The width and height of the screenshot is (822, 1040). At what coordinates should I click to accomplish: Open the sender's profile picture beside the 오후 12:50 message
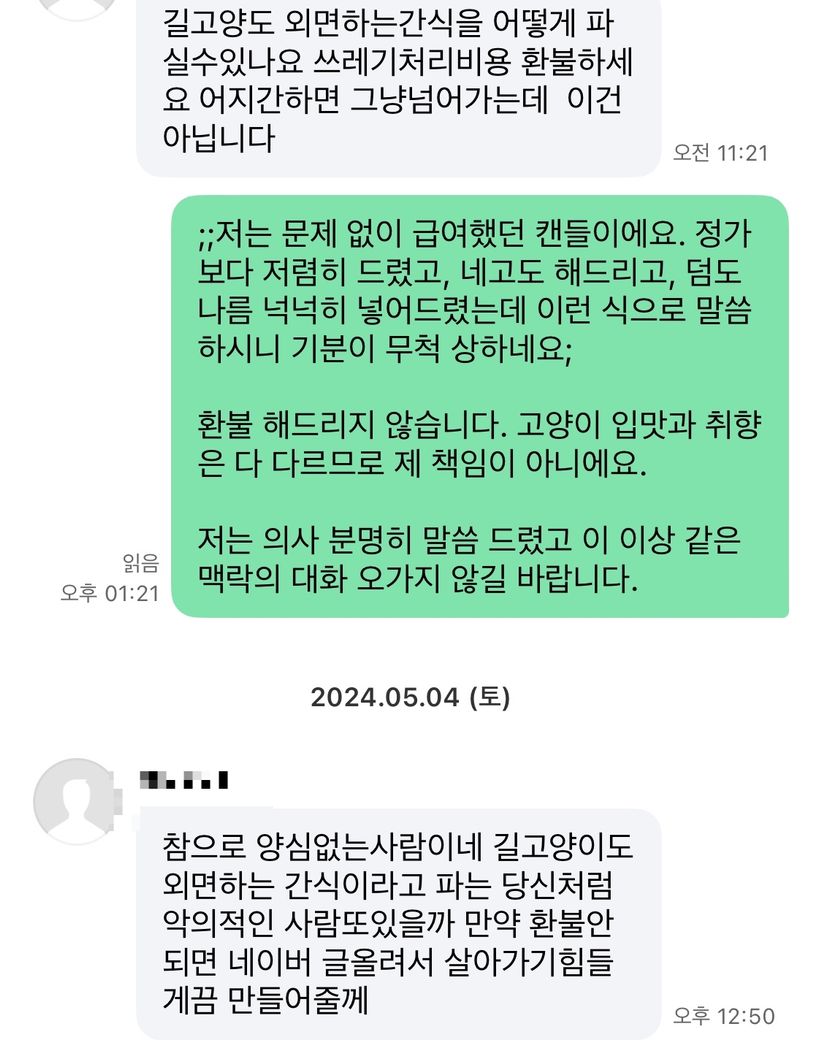tap(76, 801)
